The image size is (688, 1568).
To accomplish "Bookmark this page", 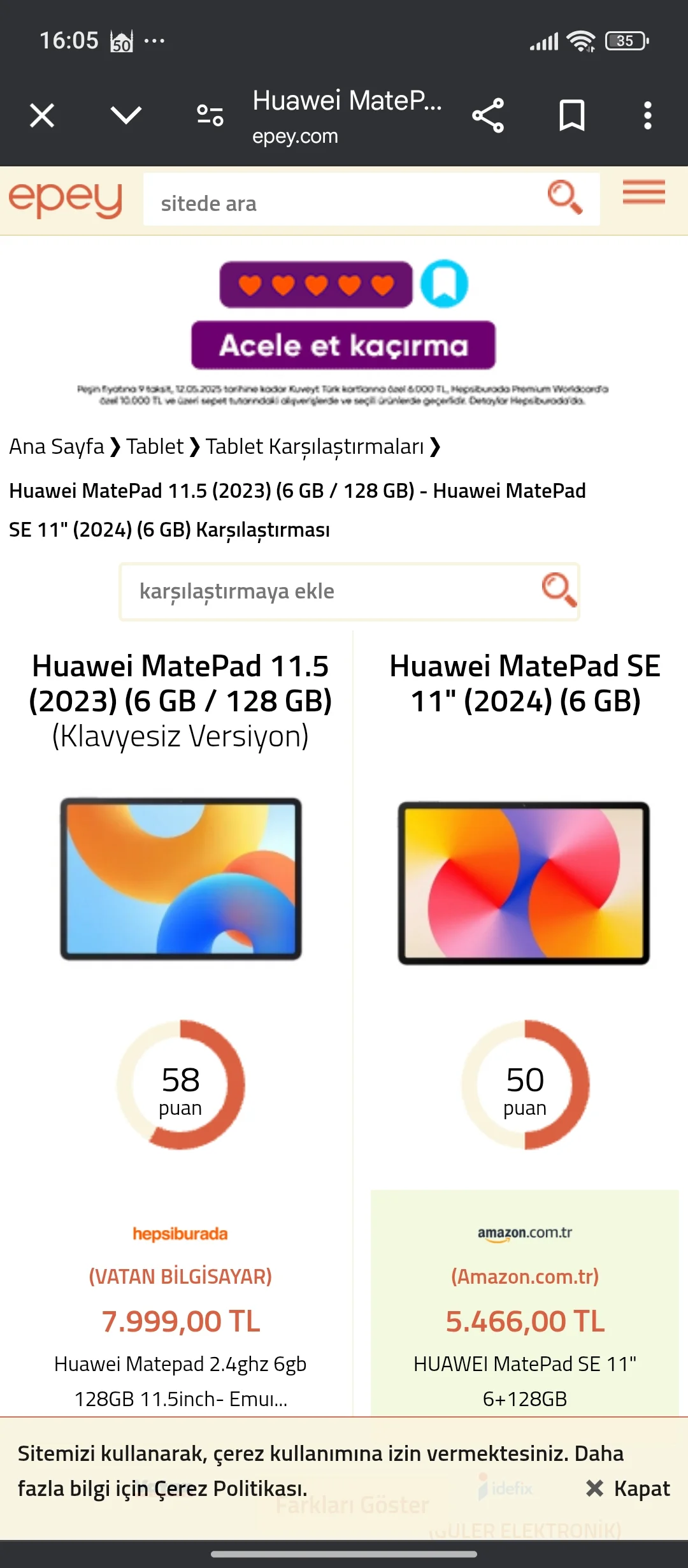I will tap(571, 116).
